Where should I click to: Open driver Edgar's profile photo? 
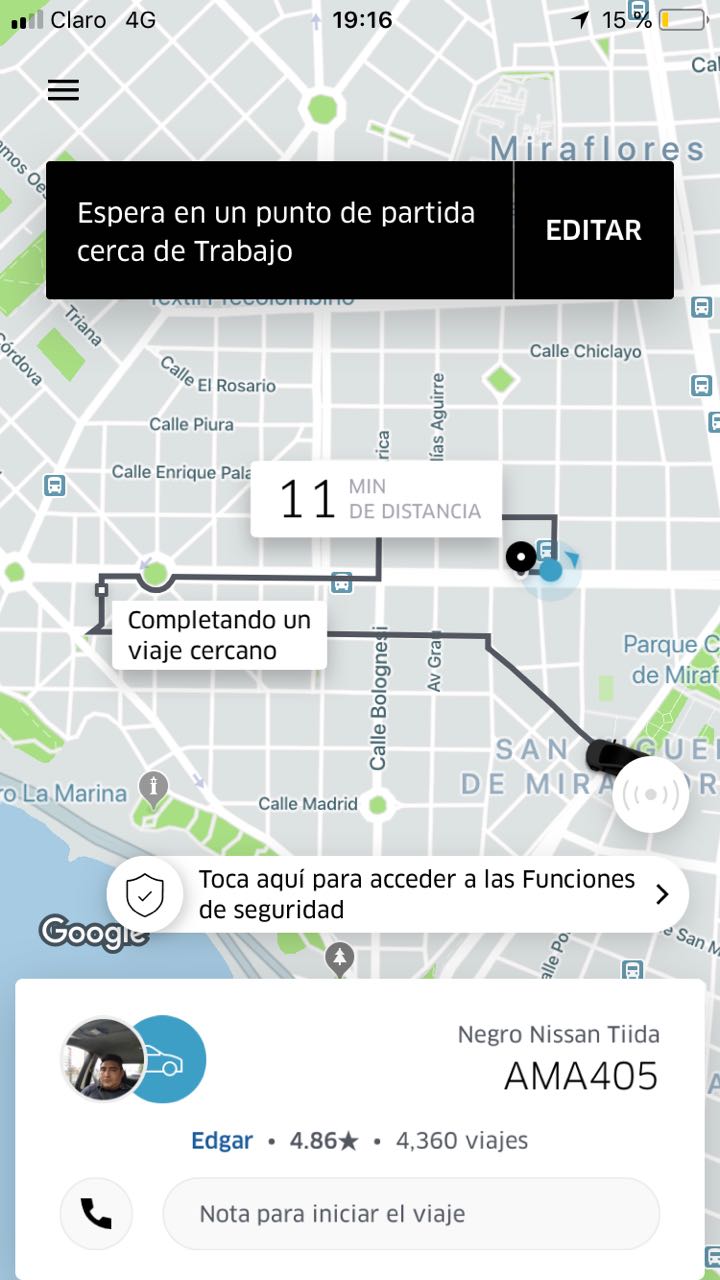(x=104, y=1060)
